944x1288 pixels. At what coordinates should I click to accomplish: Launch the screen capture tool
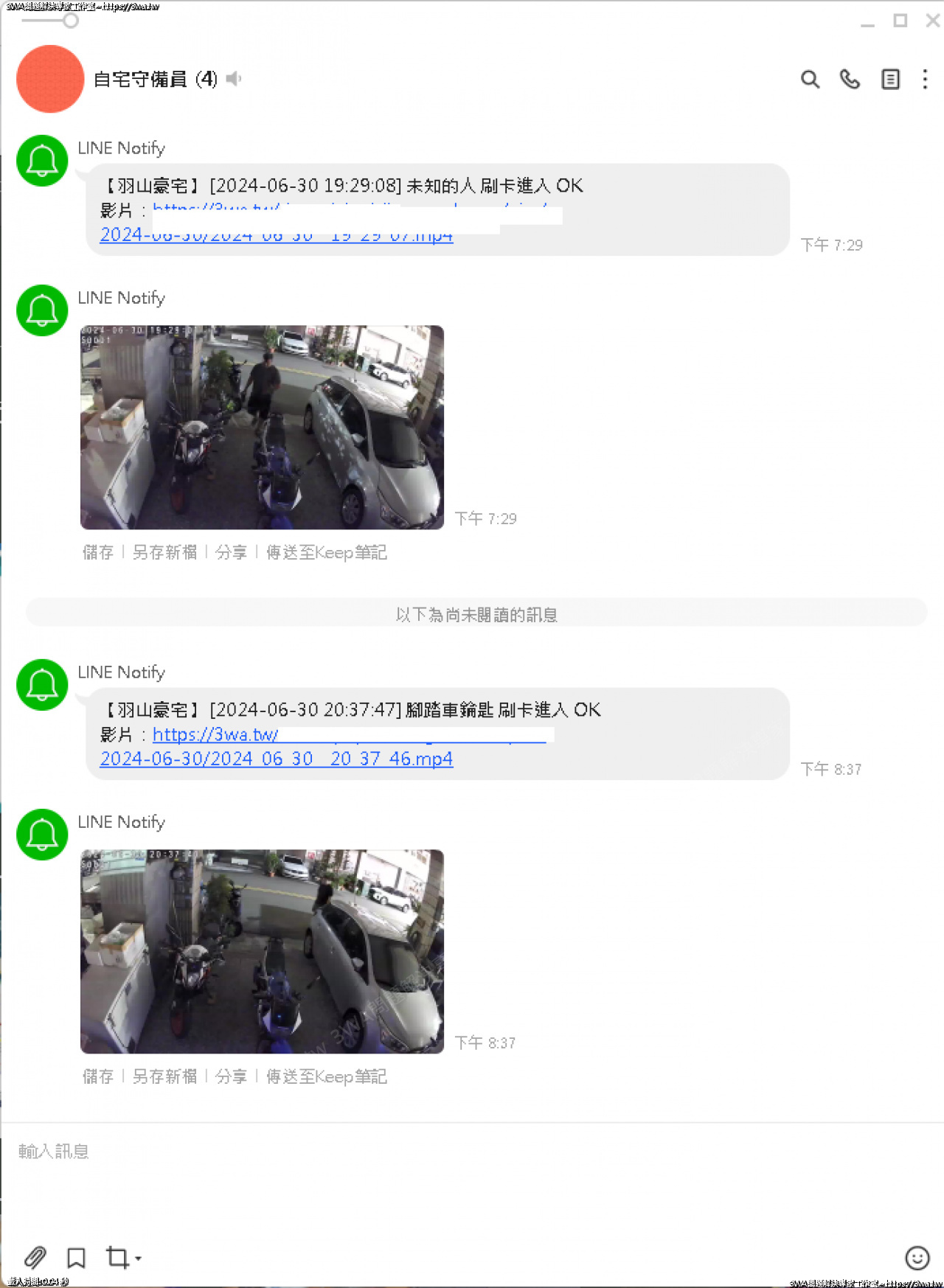click(x=117, y=1259)
